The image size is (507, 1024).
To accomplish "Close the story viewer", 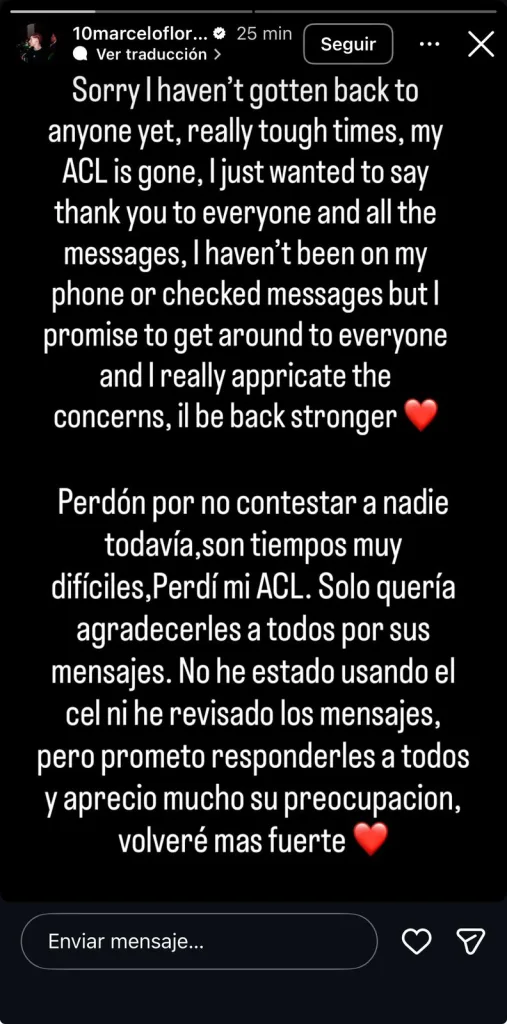I will [482, 44].
